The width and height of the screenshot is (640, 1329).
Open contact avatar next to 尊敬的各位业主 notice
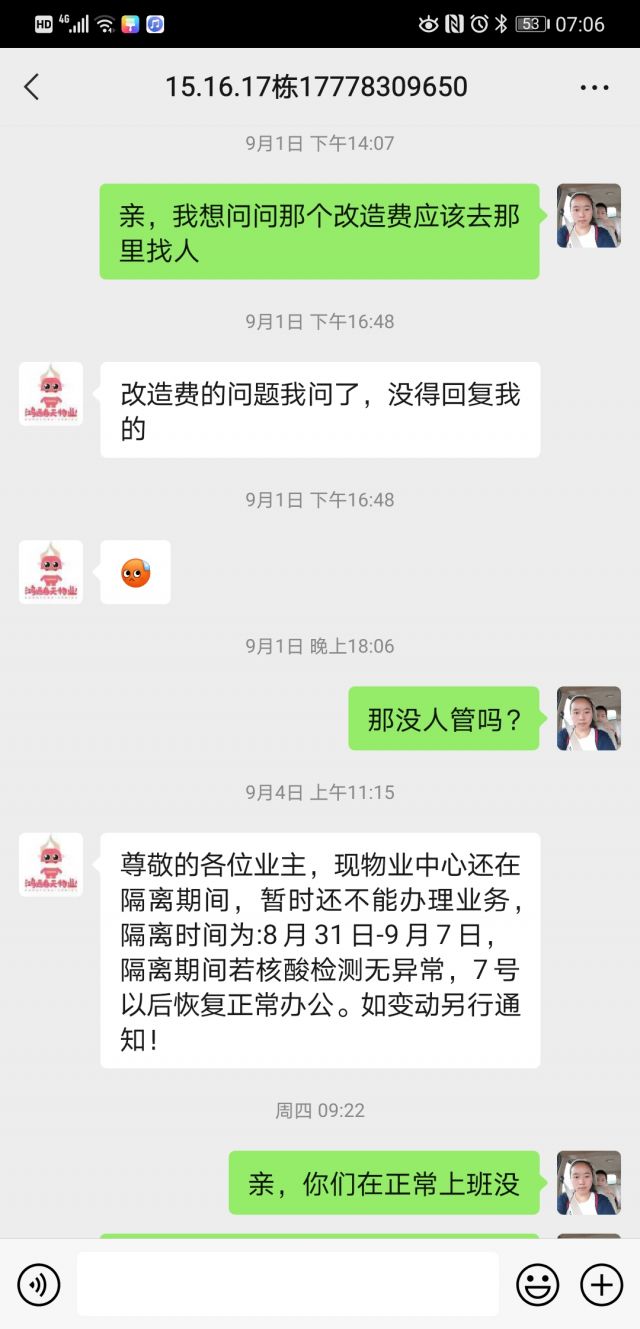click(x=51, y=865)
